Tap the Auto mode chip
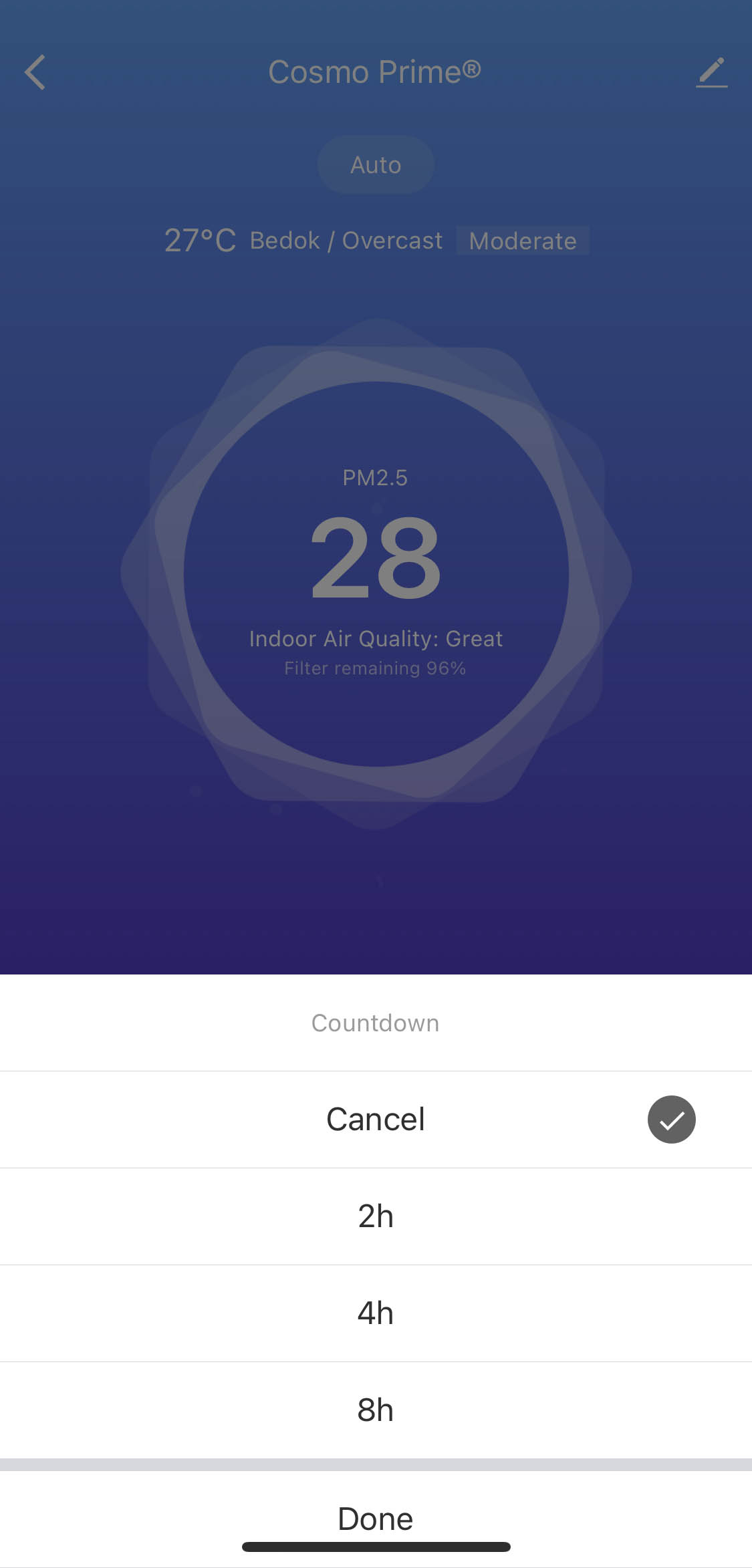 [x=376, y=165]
